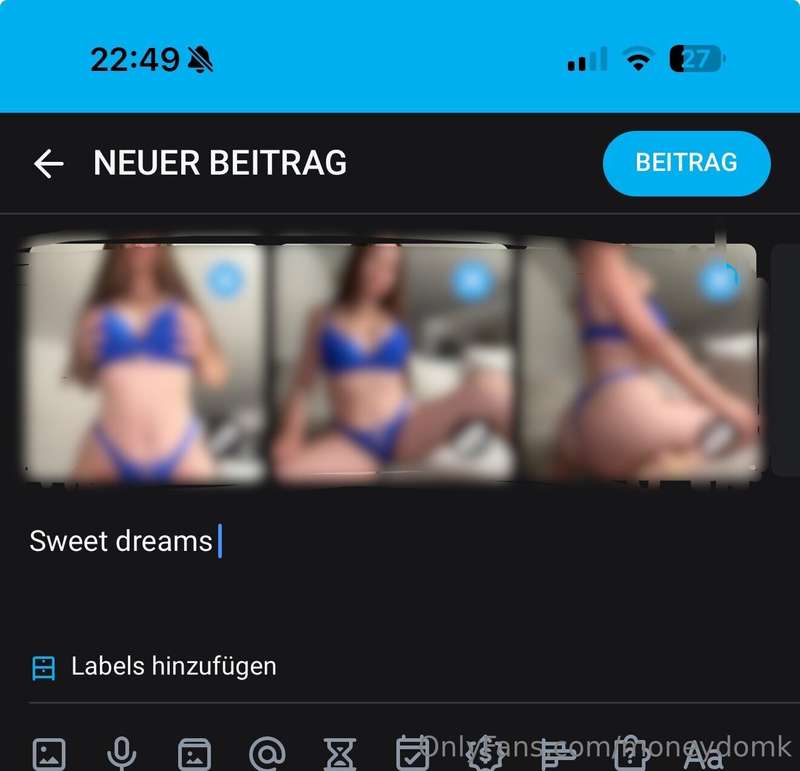Open the second attached media thumbnail

(393, 362)
